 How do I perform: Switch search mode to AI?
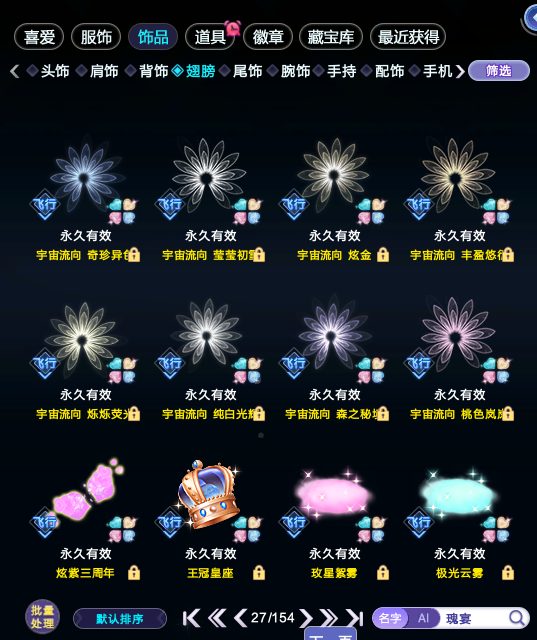pos(423,618)
